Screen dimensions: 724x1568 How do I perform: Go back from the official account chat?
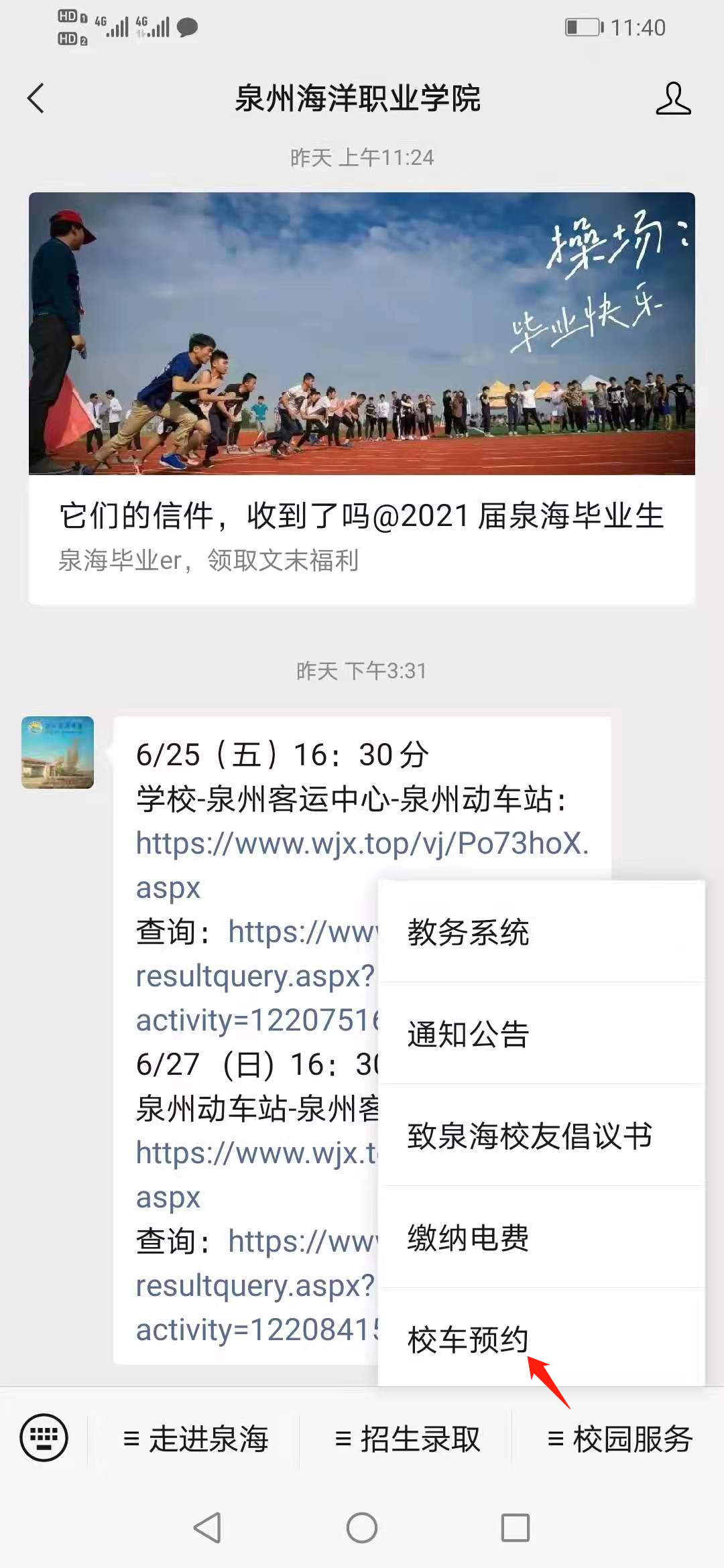pyautogui.click(x=36, y=99)
